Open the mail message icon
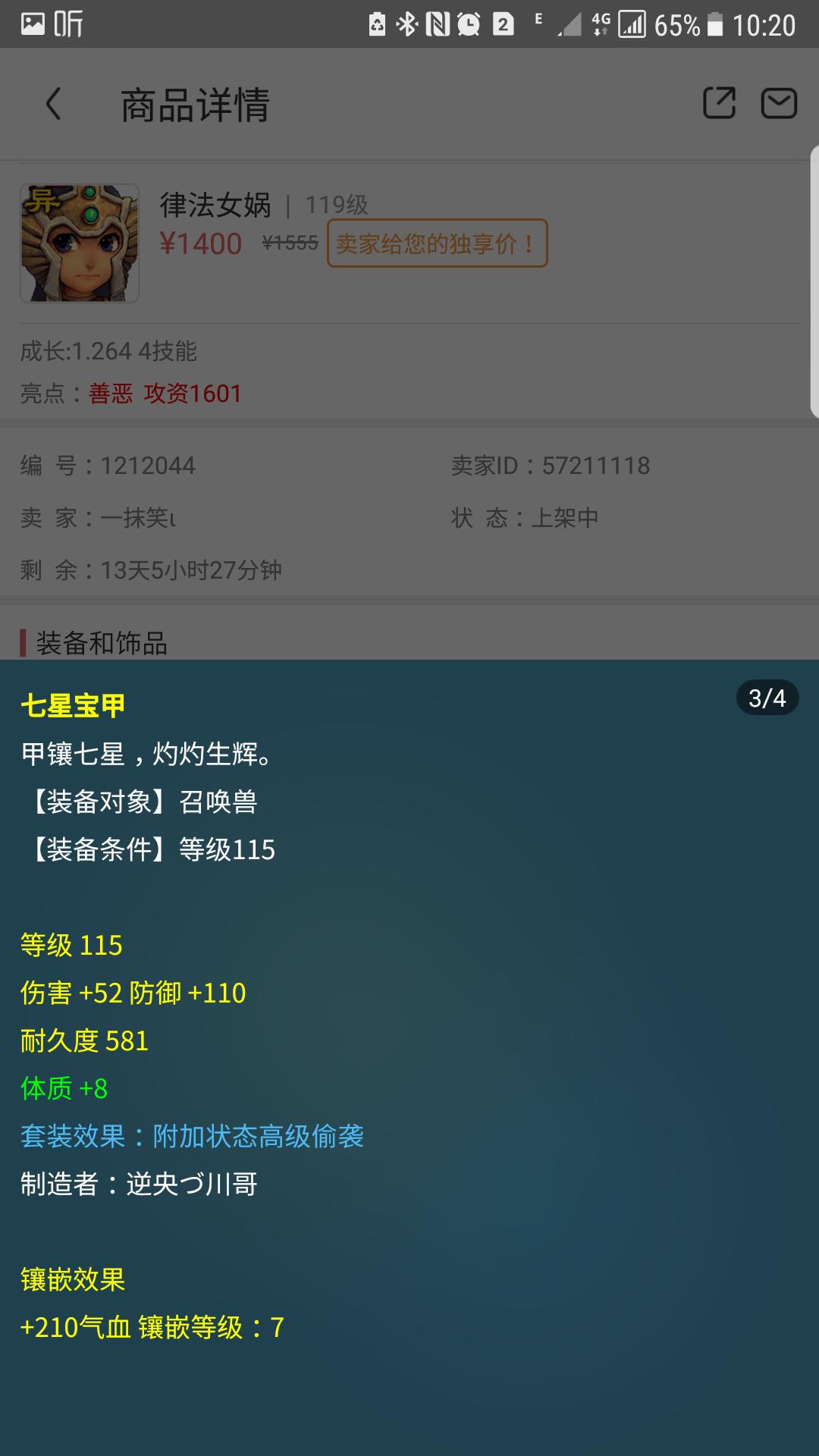Screen dimensions: 819x1456 [779, 103]
